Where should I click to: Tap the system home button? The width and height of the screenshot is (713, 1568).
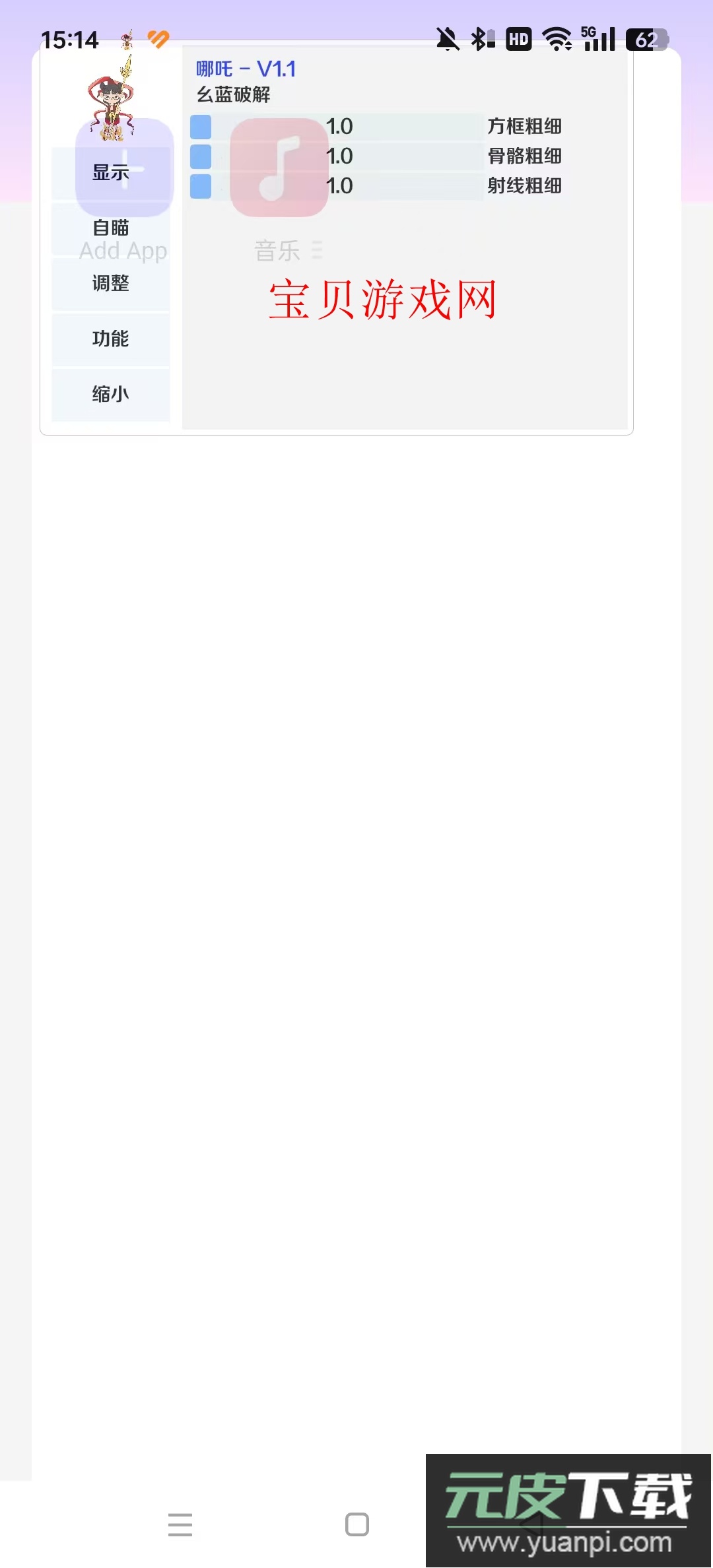tap(357, 1524)
